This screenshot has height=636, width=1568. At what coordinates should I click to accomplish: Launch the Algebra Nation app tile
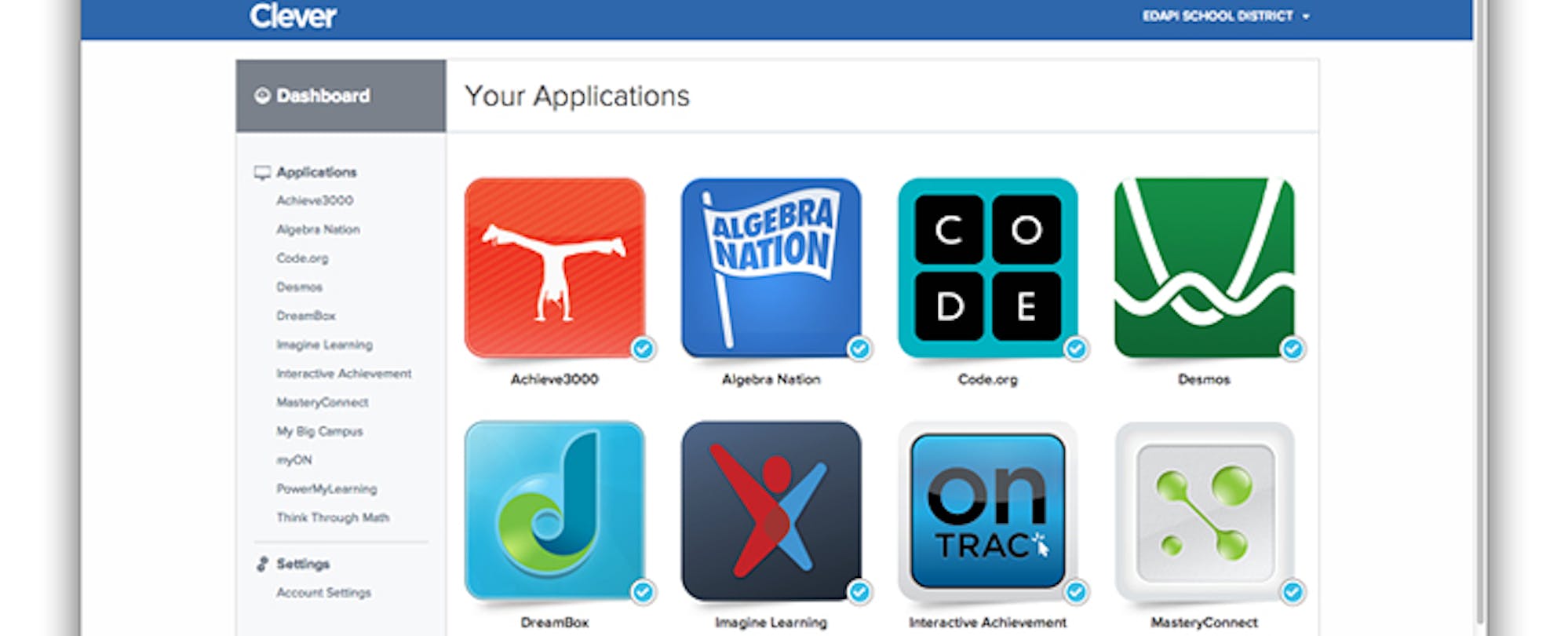pos(771,268)
